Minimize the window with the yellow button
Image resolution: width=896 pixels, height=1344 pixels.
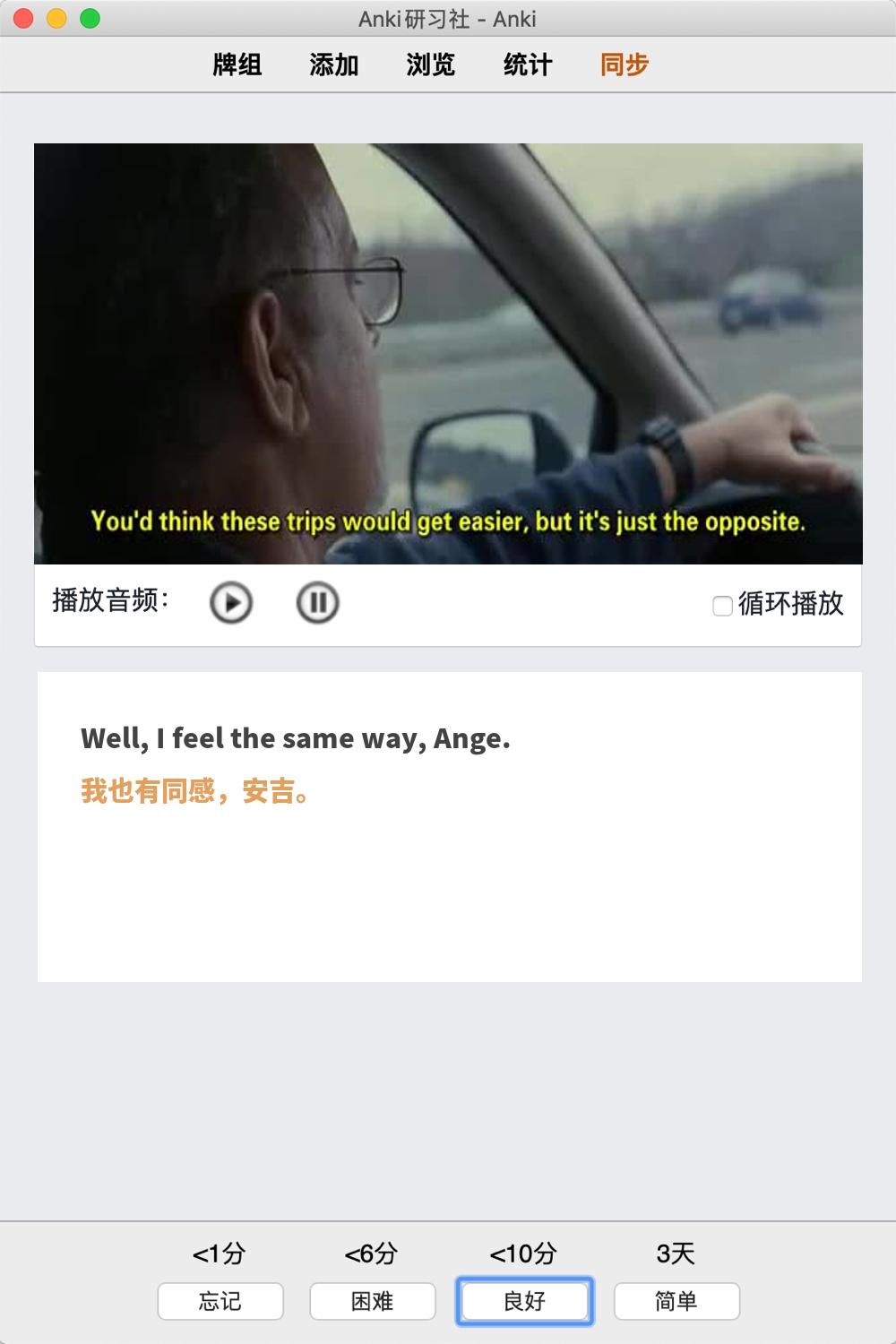coord(56,18)
